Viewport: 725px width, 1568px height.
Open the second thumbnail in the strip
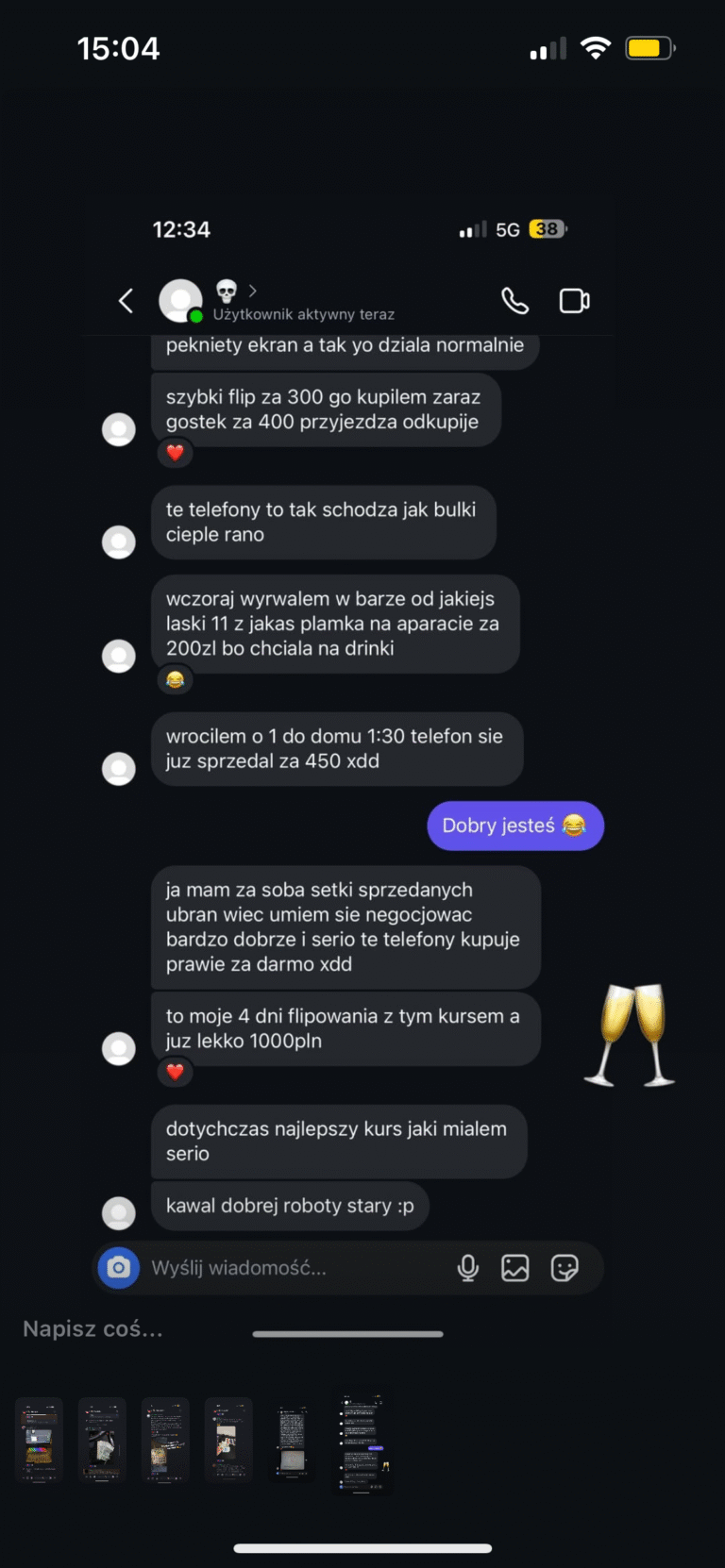[102, 1441]
